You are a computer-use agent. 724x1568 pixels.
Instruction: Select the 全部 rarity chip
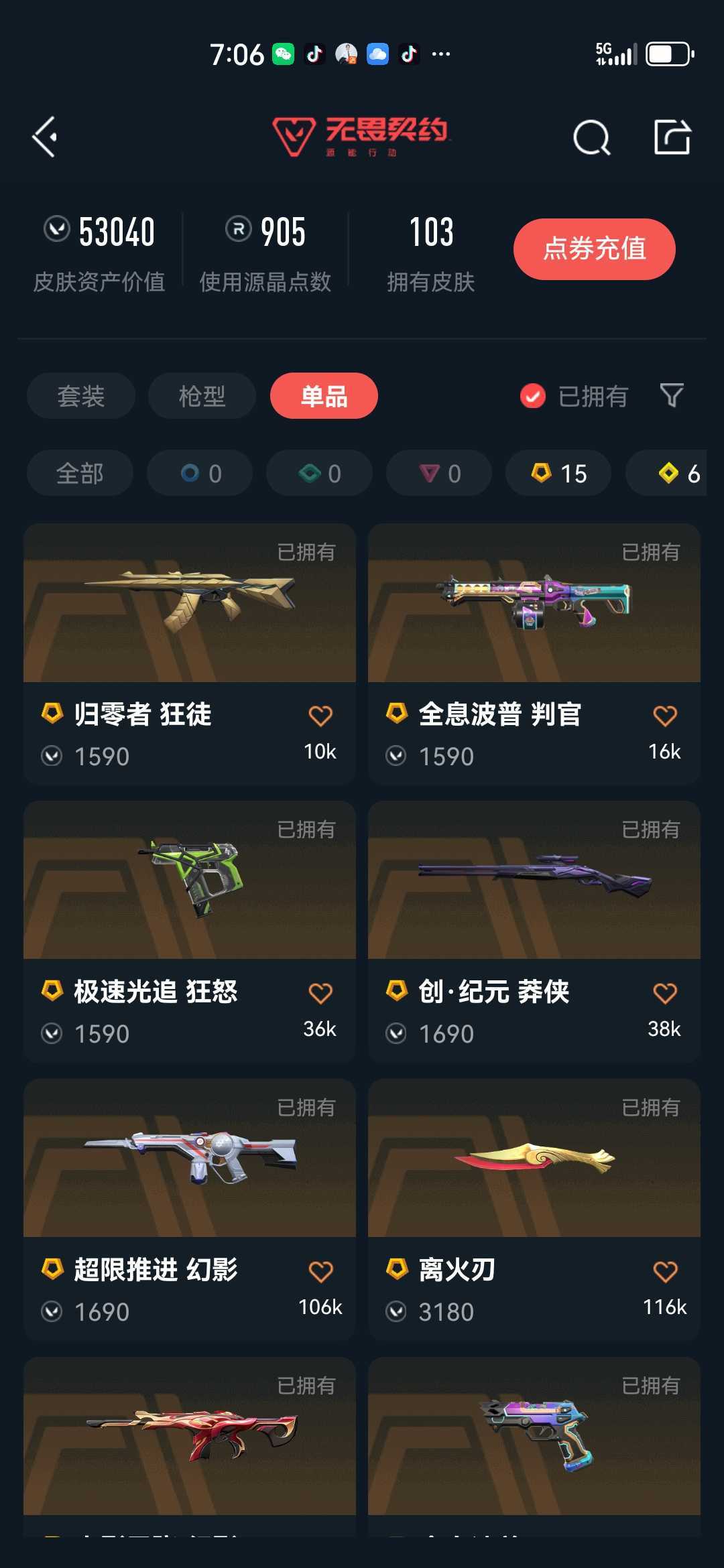[x=80, y=474]
